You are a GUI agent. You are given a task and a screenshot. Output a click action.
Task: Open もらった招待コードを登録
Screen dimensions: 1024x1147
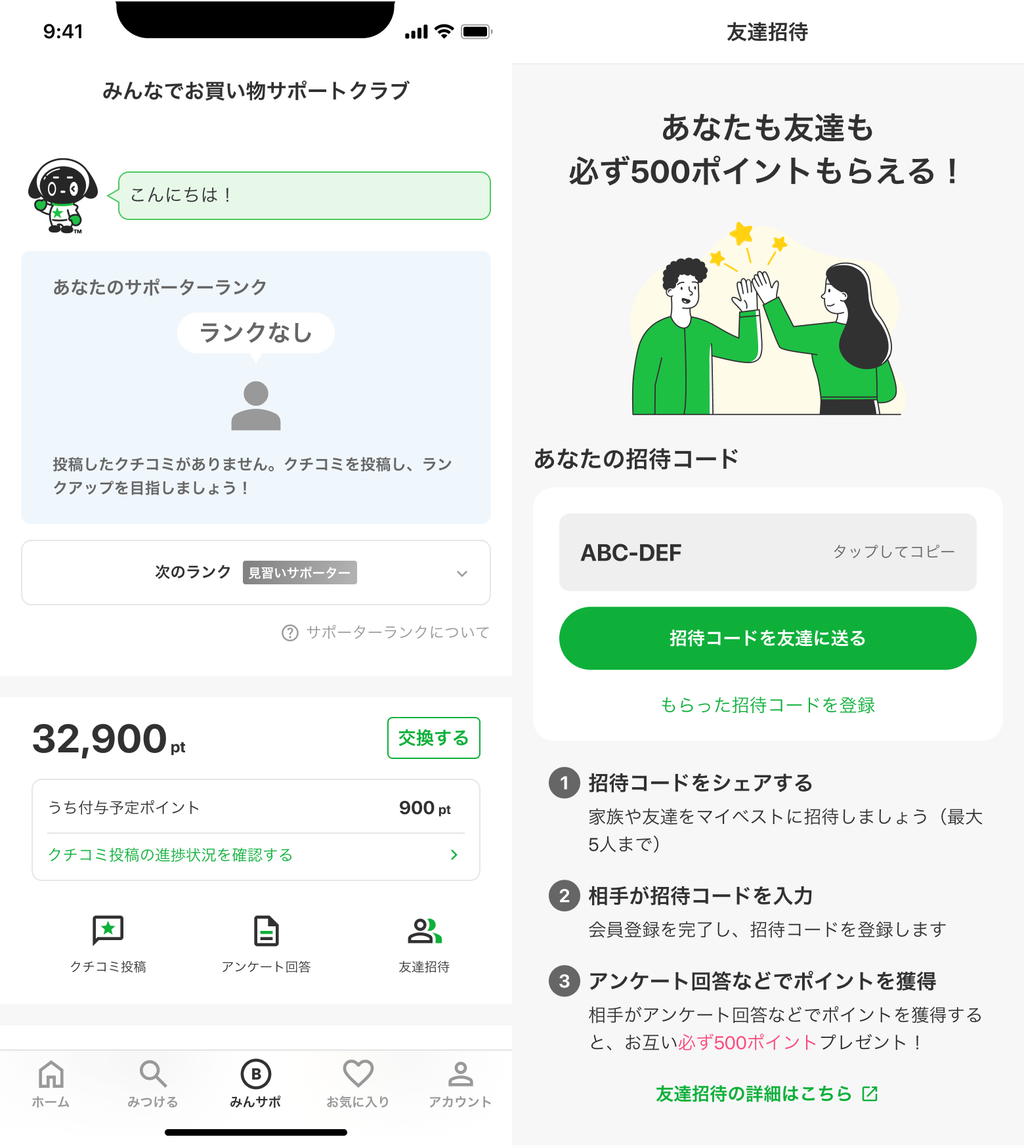767,705
